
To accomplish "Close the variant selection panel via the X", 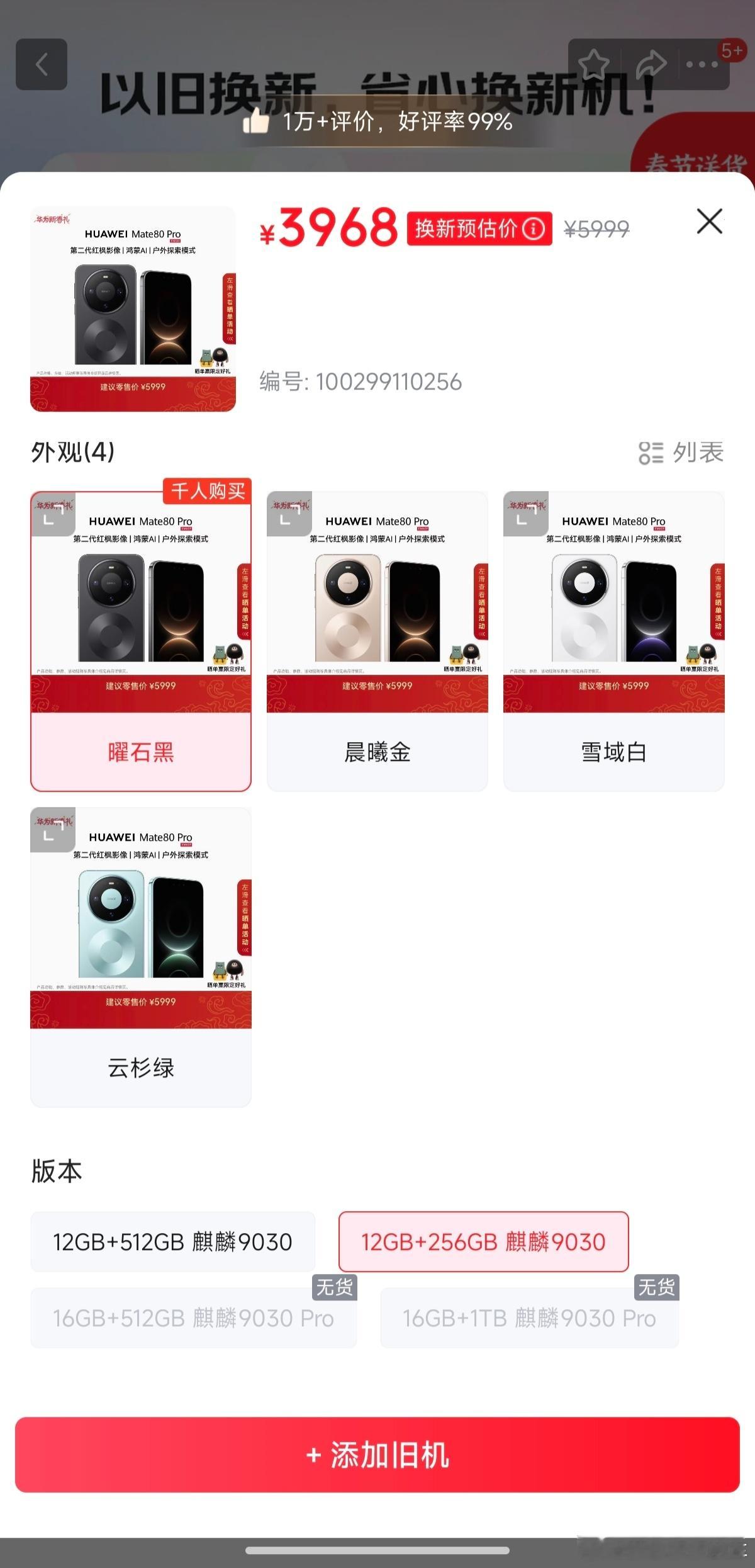I will point(709,222).
